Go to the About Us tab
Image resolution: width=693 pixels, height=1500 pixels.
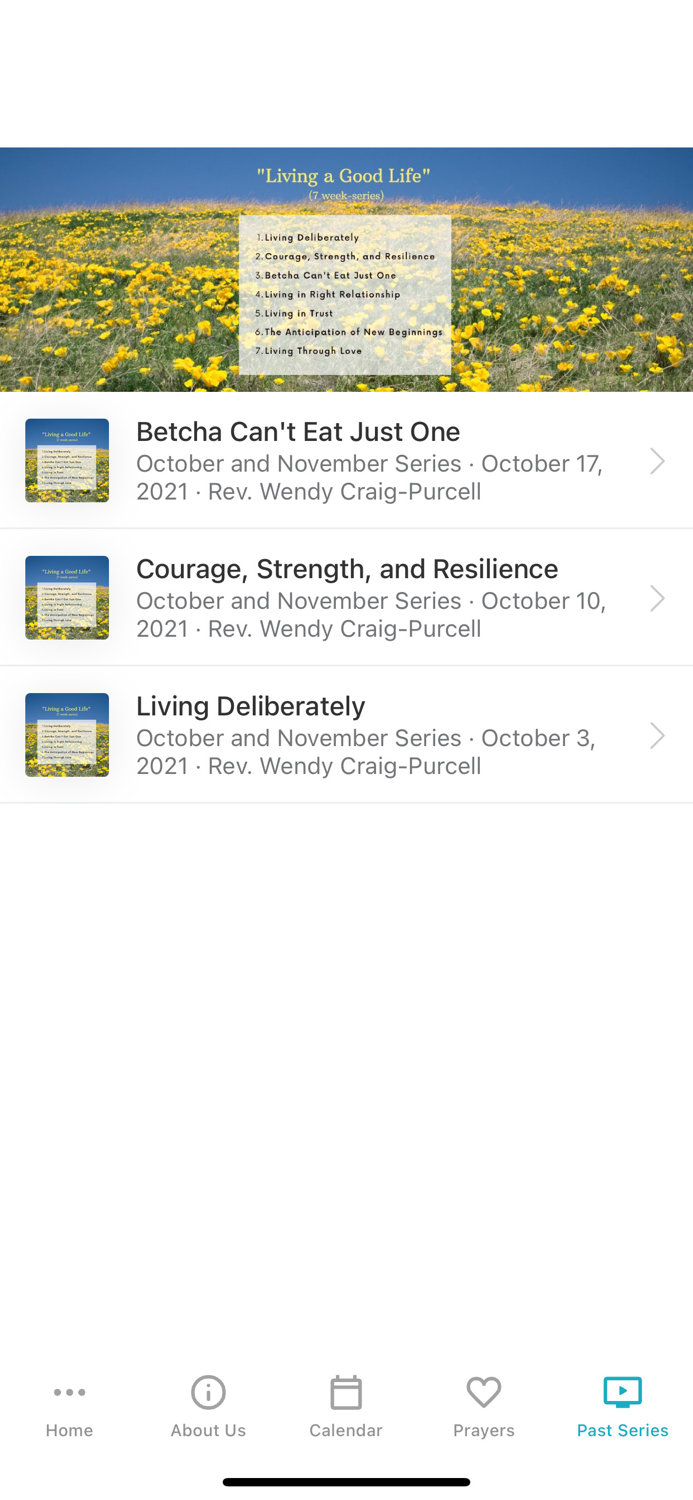tap(208, 1407)
